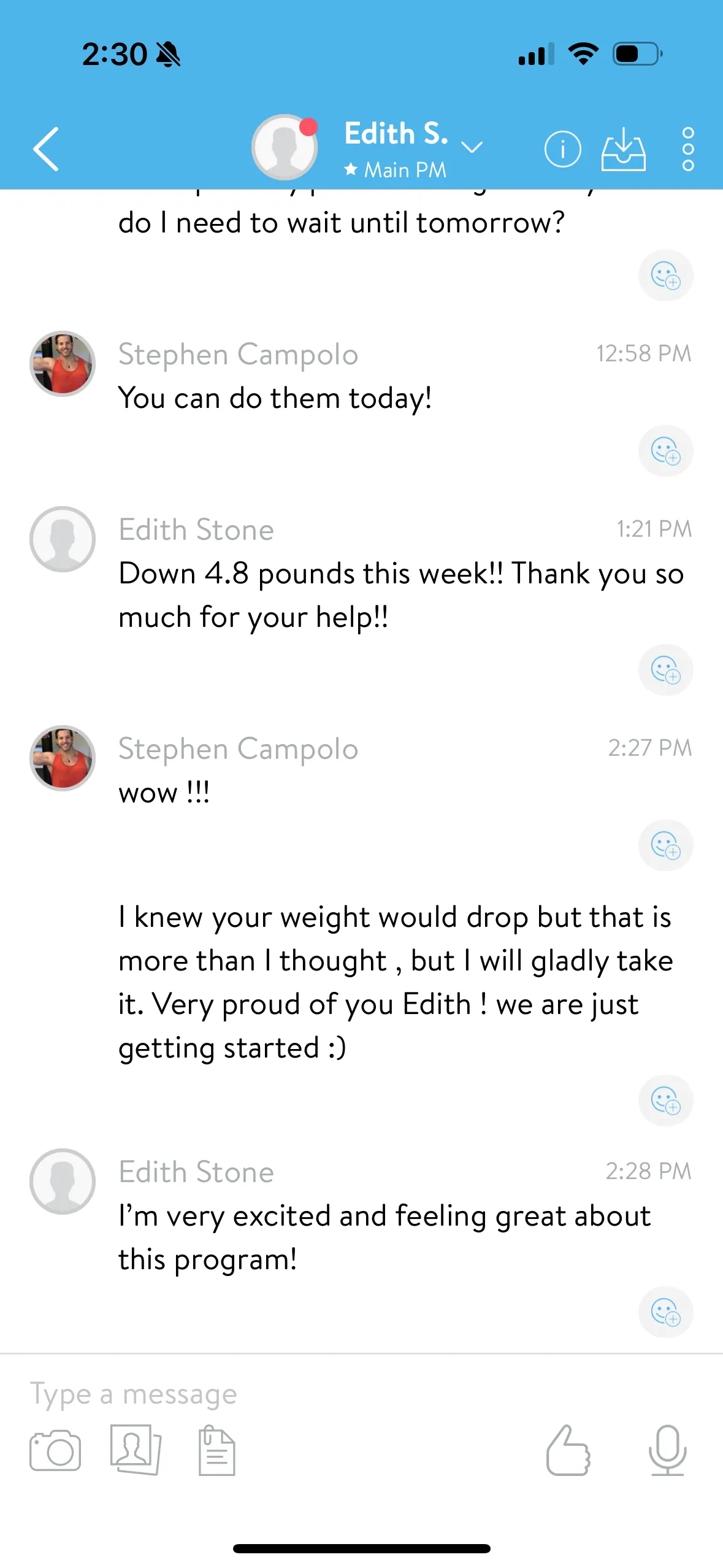Open client info details
Screen dimensions: 723x1568
562,149
